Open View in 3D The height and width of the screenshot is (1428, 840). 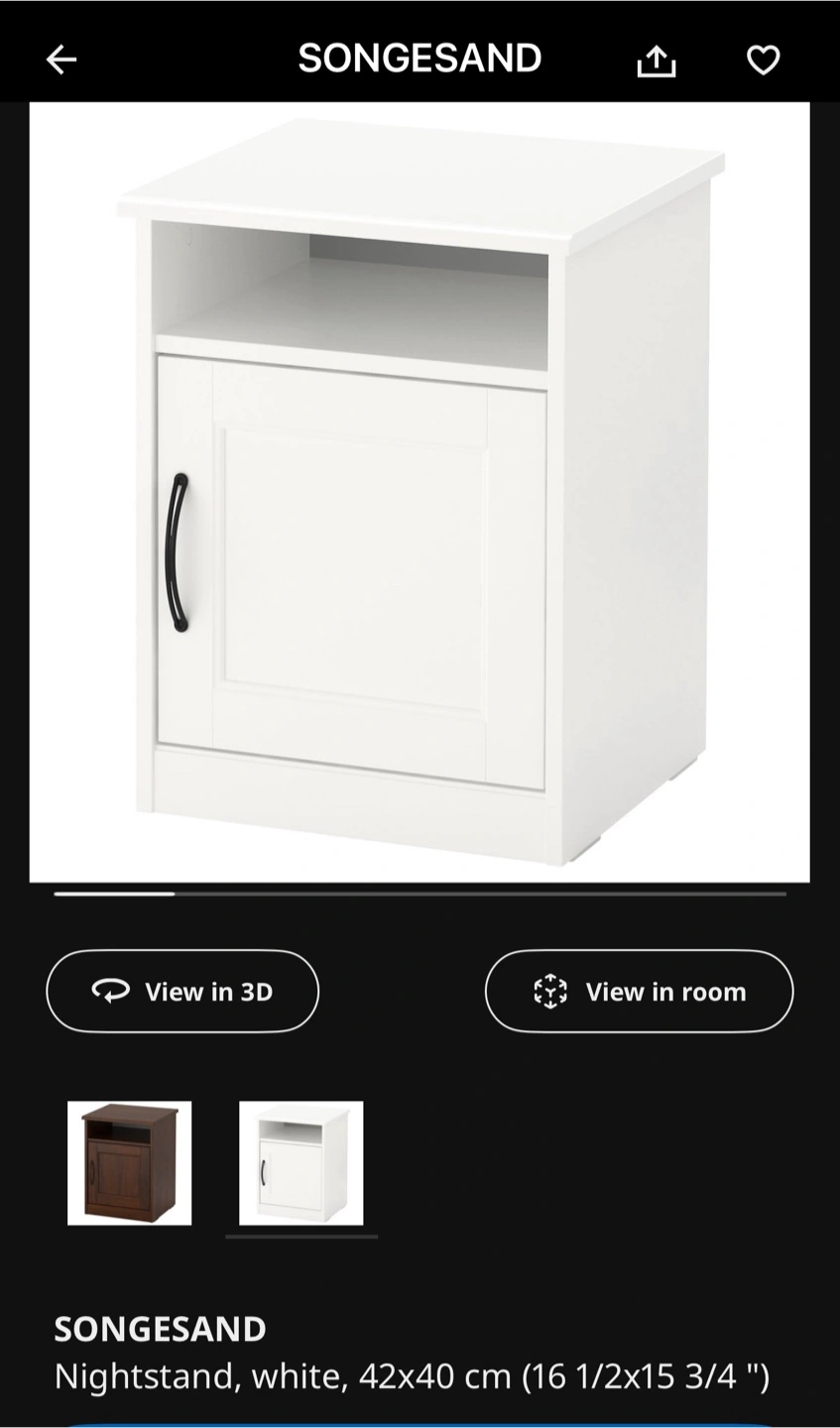tap(182, 992)
